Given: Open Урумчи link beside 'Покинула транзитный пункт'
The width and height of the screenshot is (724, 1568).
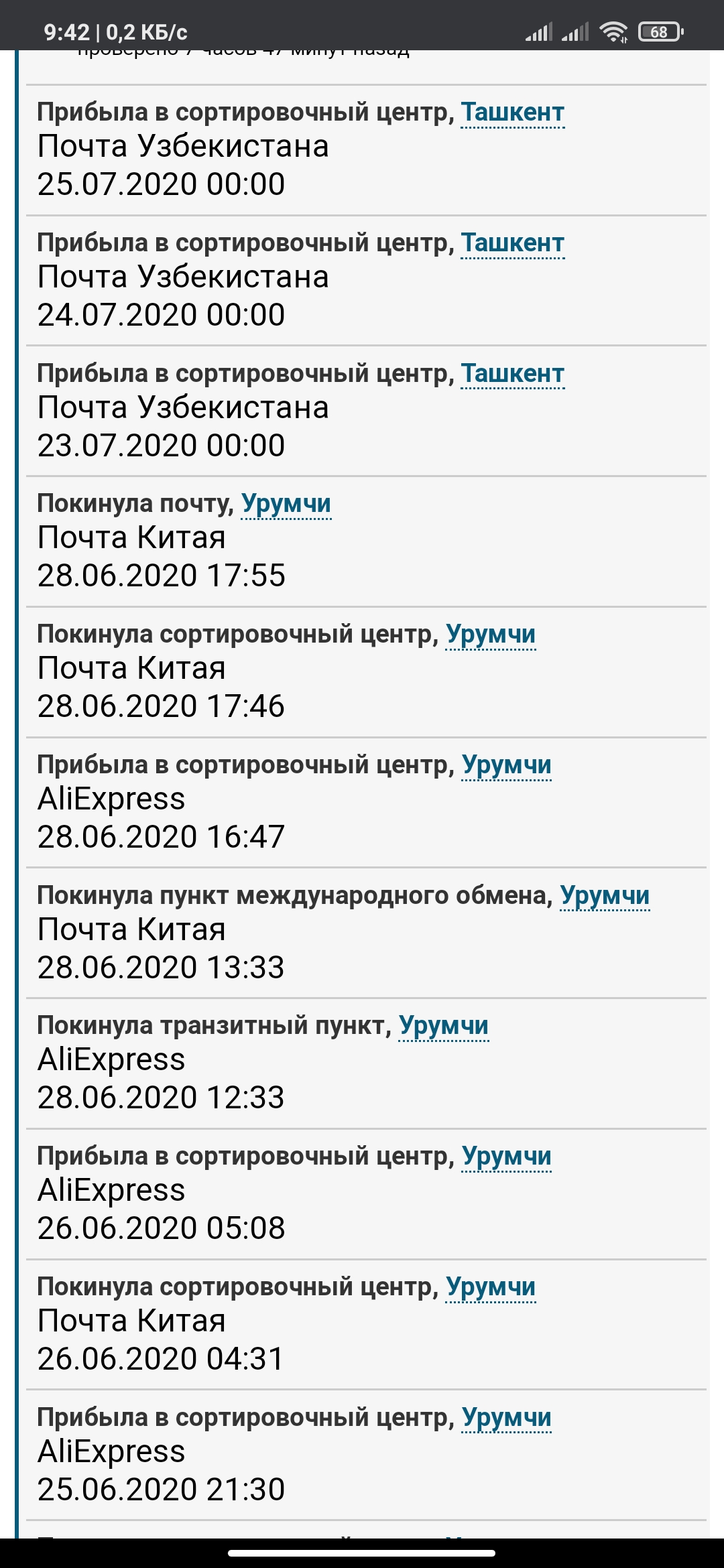Looking at the screenshot, I should coord(444,1026).
